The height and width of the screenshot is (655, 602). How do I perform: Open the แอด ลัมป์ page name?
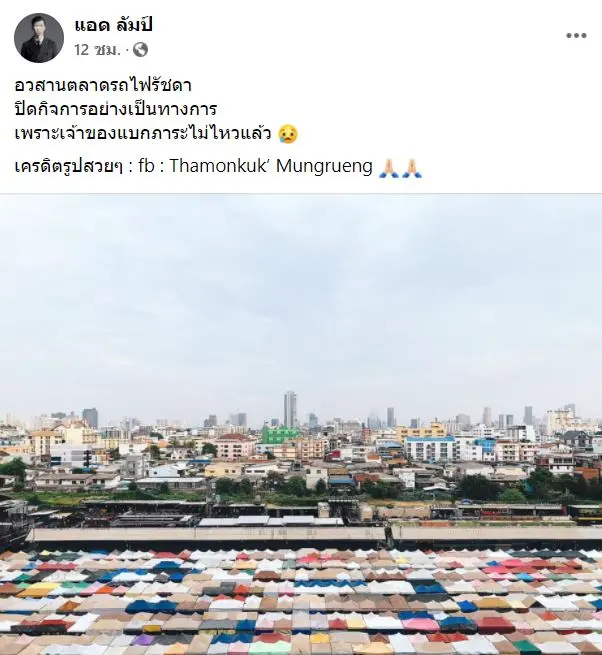[x=113, y=25]
